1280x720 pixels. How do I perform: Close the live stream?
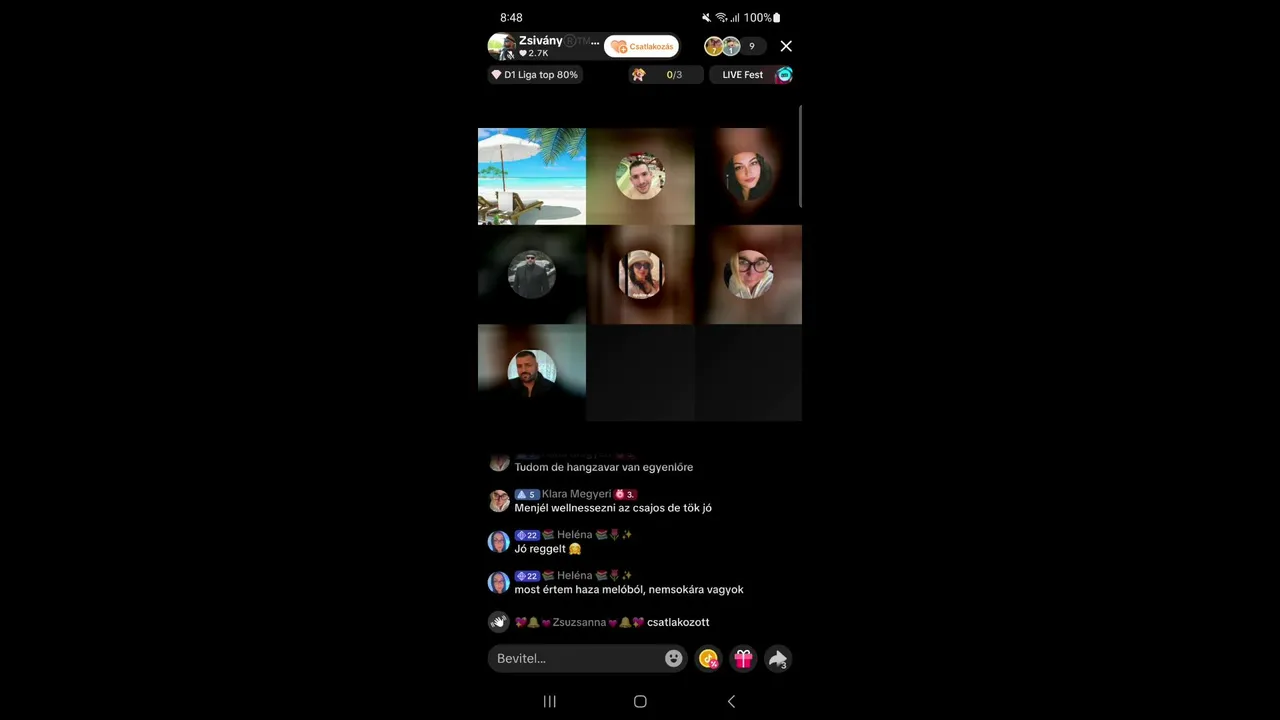click(786, 46)
